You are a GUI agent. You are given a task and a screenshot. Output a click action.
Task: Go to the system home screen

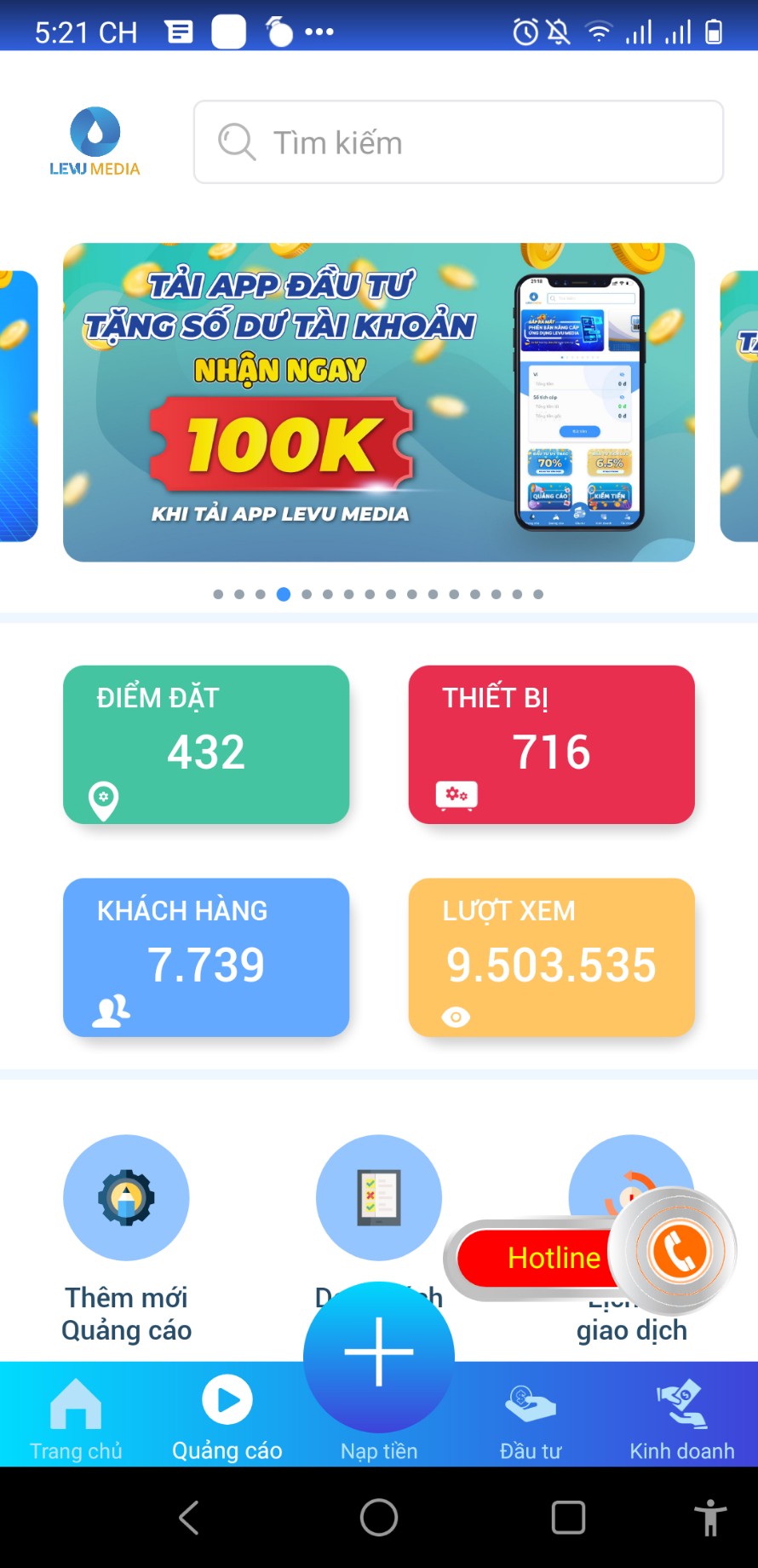coord(379,1518)
